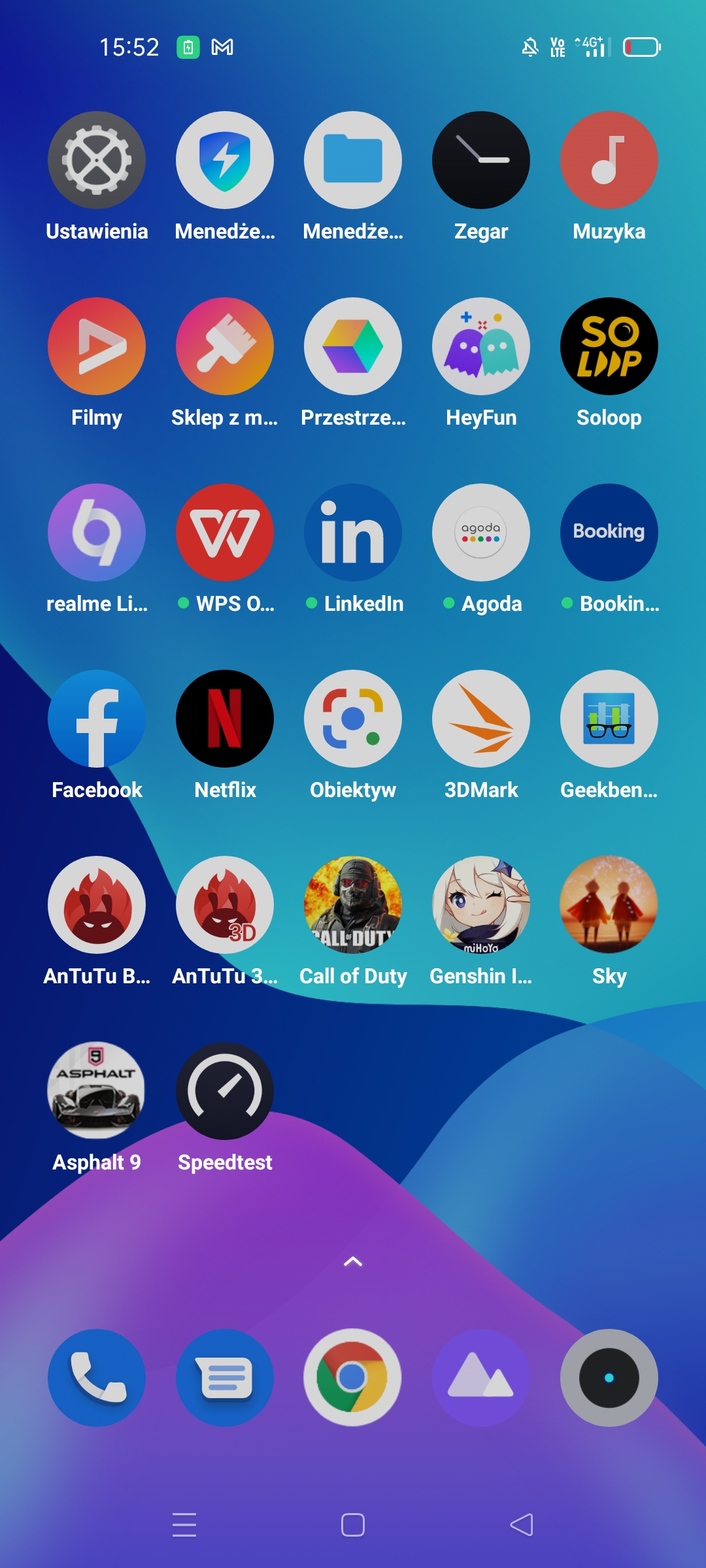This screenshot has width=706, height=1568.
Task: Launch Netflix
Action: 225,719
